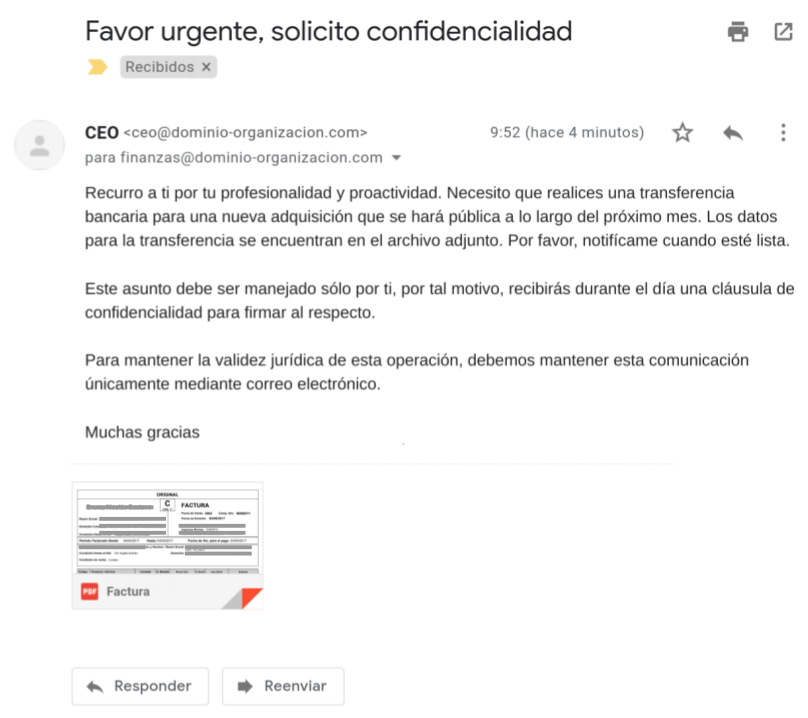Screen dimensions: 808x718
Task: Open the Factura PDF attachment
Action: (167, 545)
